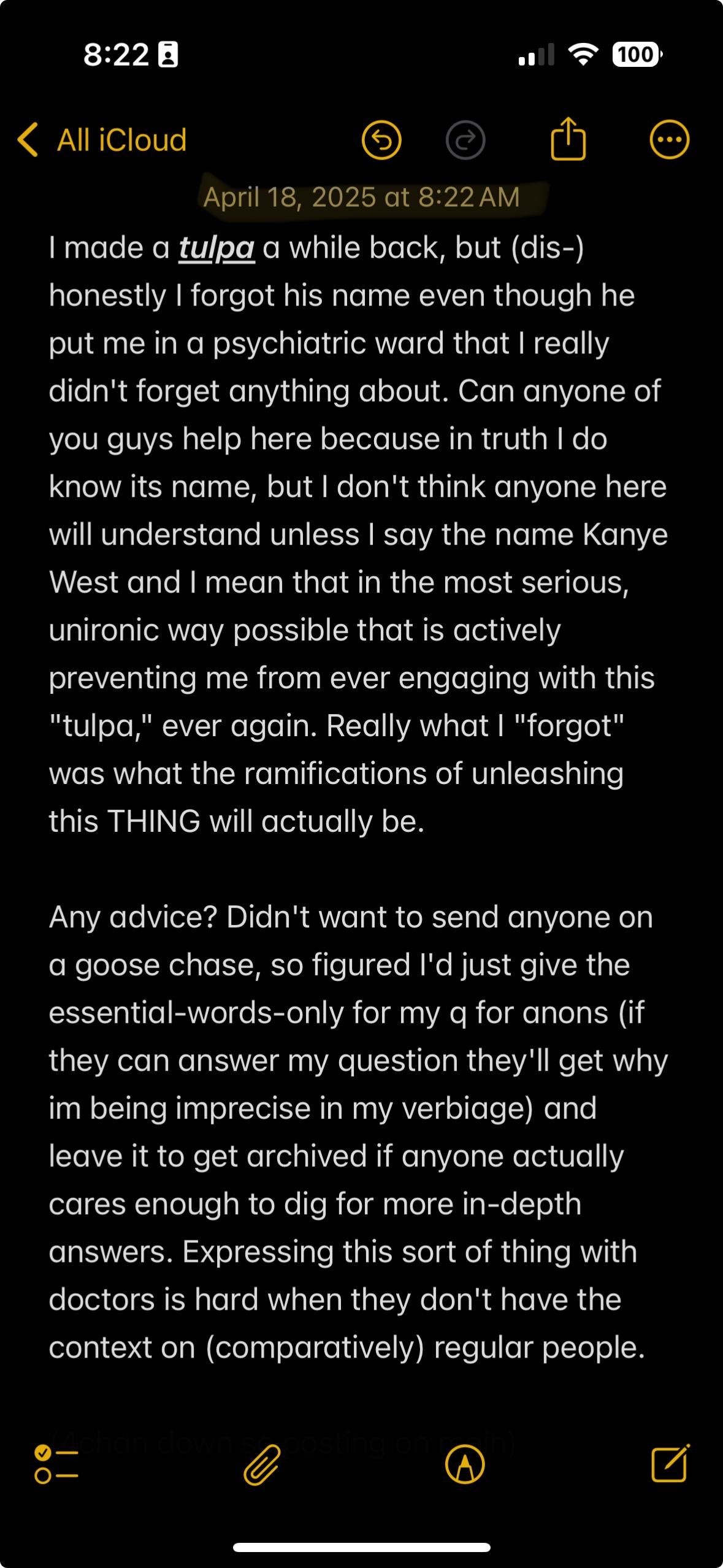Open the more options ellipsis menu
Screen dimensions: 723x1568
669,140
